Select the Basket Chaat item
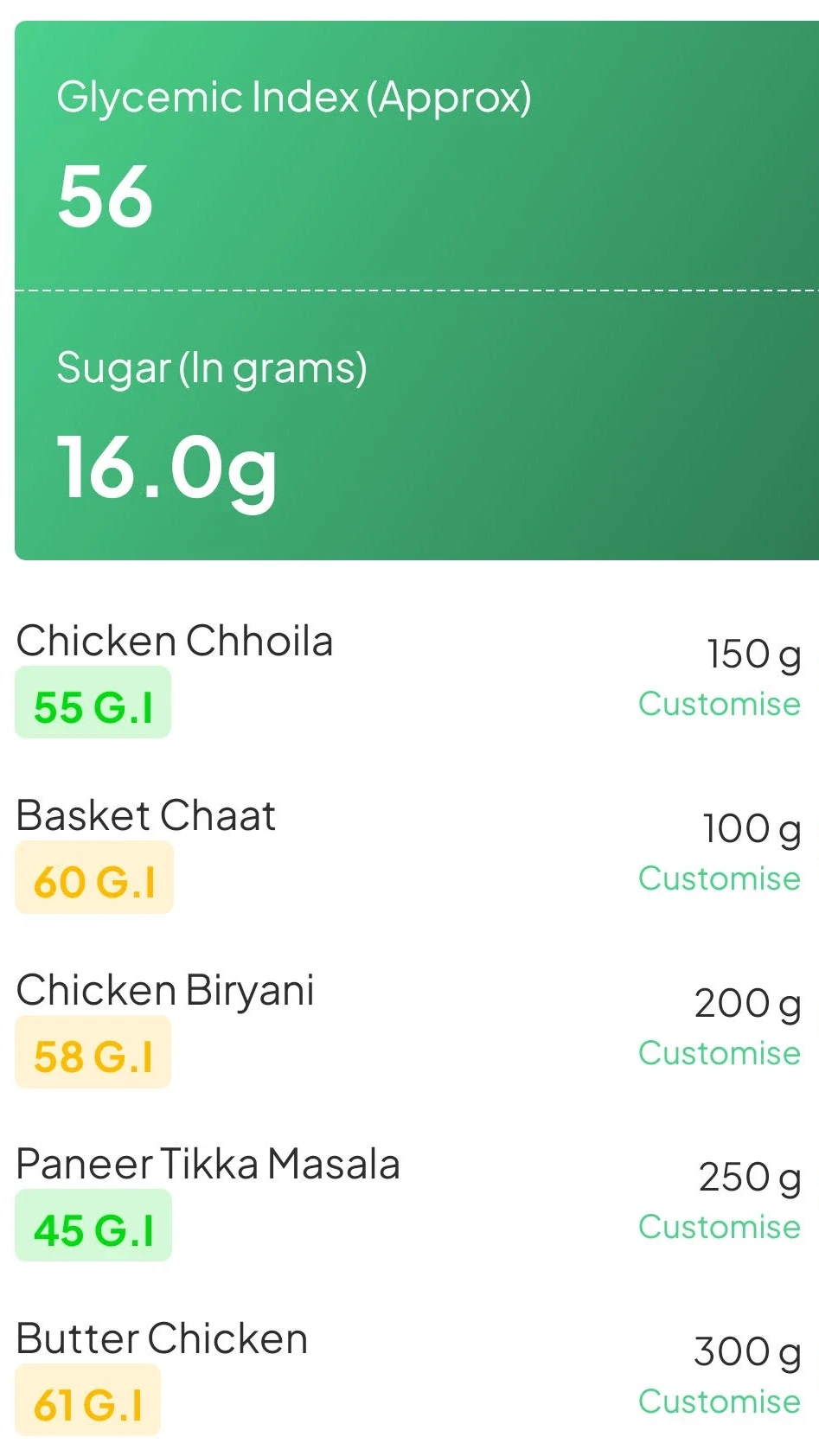 click(145, 814)
